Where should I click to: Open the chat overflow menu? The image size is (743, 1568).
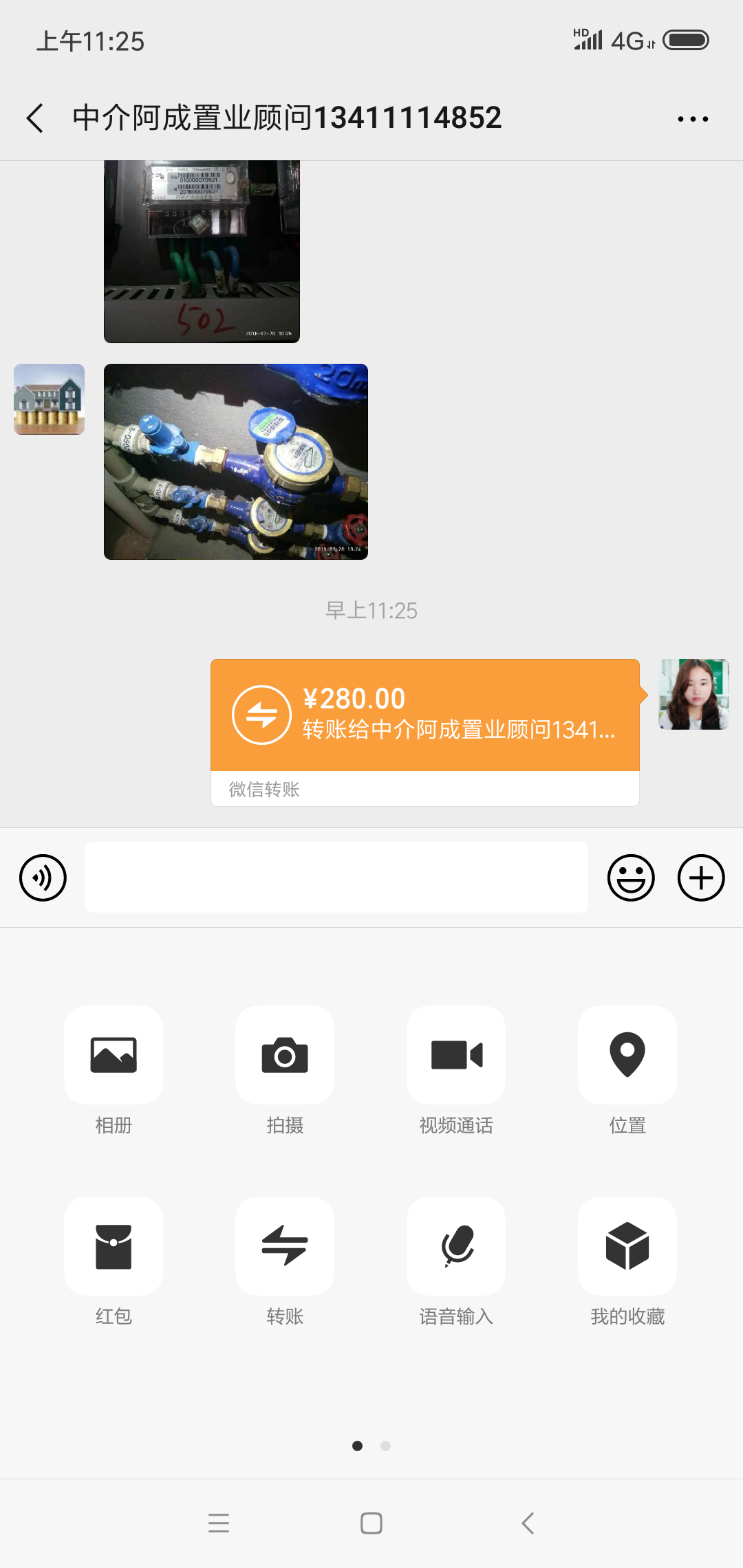692,119
